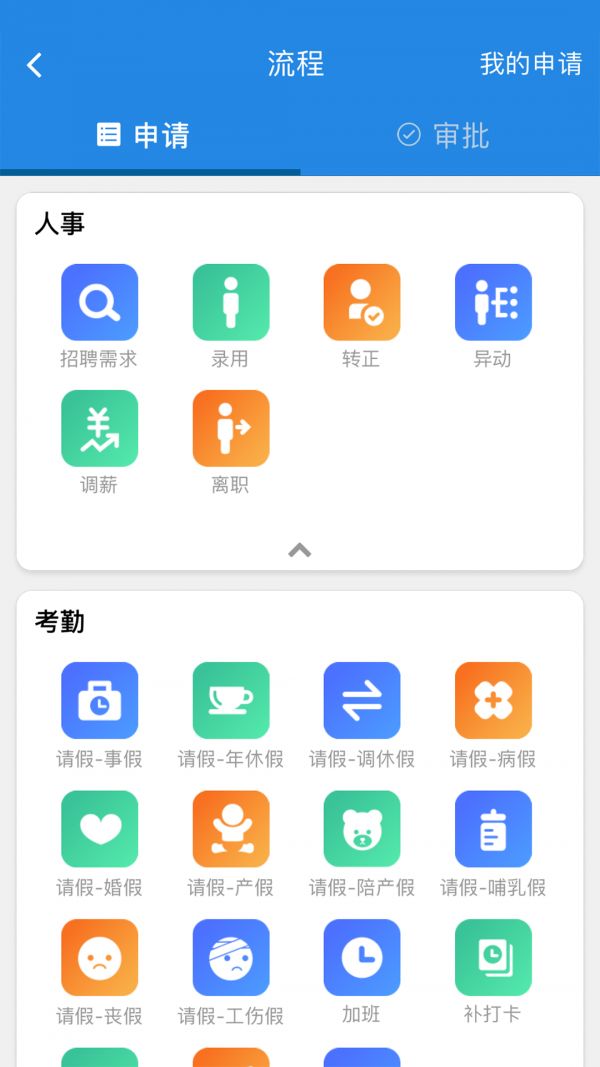The height and width of the screenshot is (1067, 600).
Task: Go back using the top-left arrow
Action: 35,65
